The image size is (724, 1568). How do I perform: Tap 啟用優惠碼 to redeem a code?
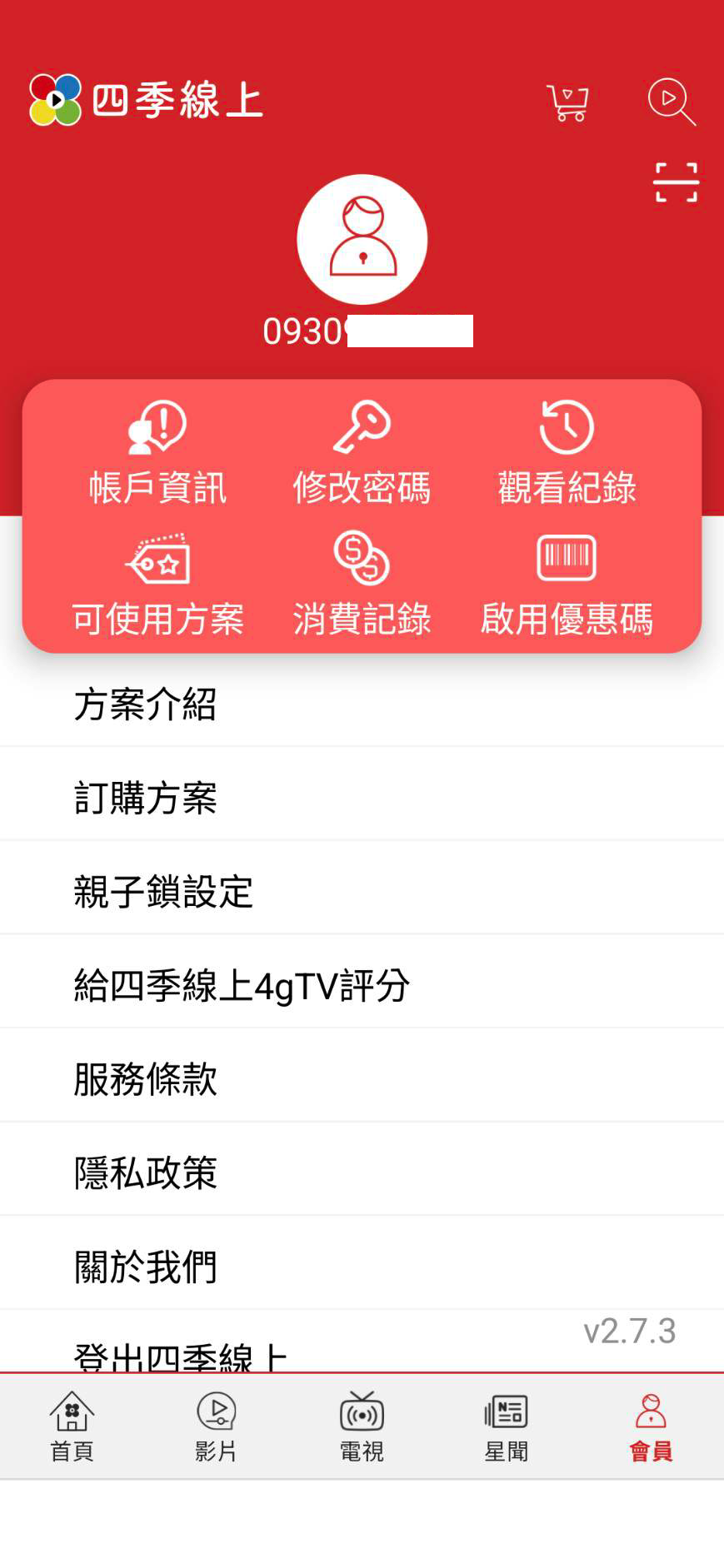[x=567, y=586]
